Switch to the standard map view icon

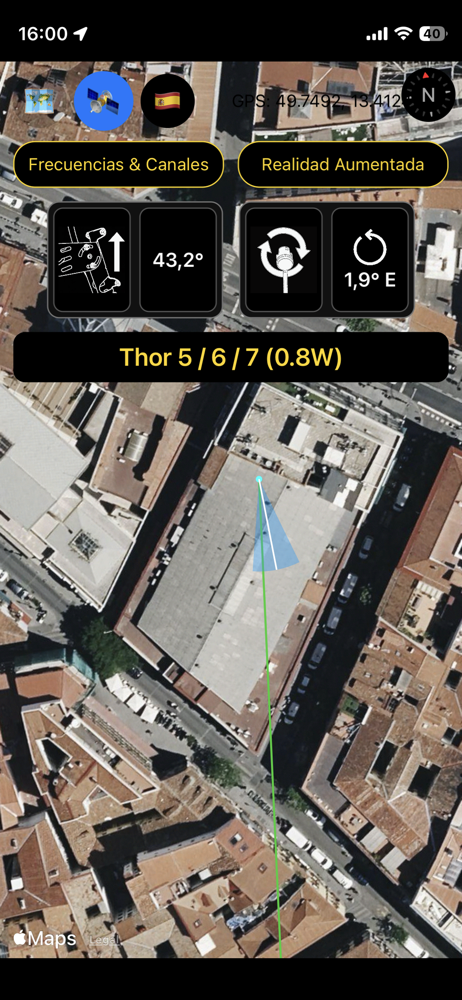point(40,100)
